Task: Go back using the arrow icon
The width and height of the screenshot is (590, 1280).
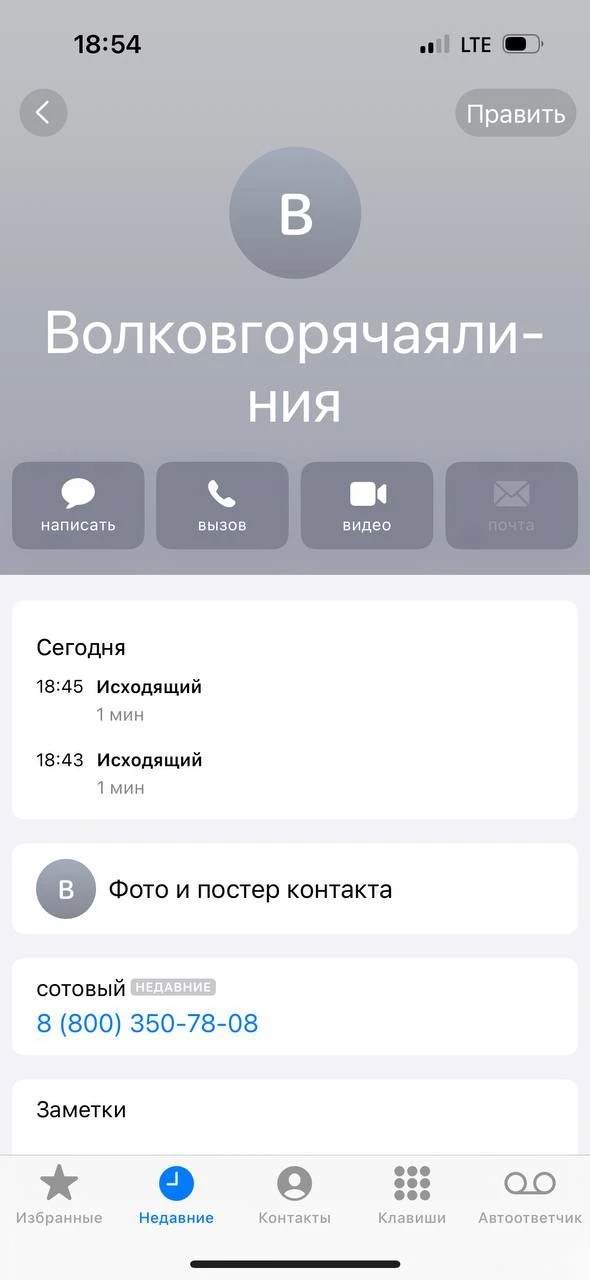Action: (43, 113)
